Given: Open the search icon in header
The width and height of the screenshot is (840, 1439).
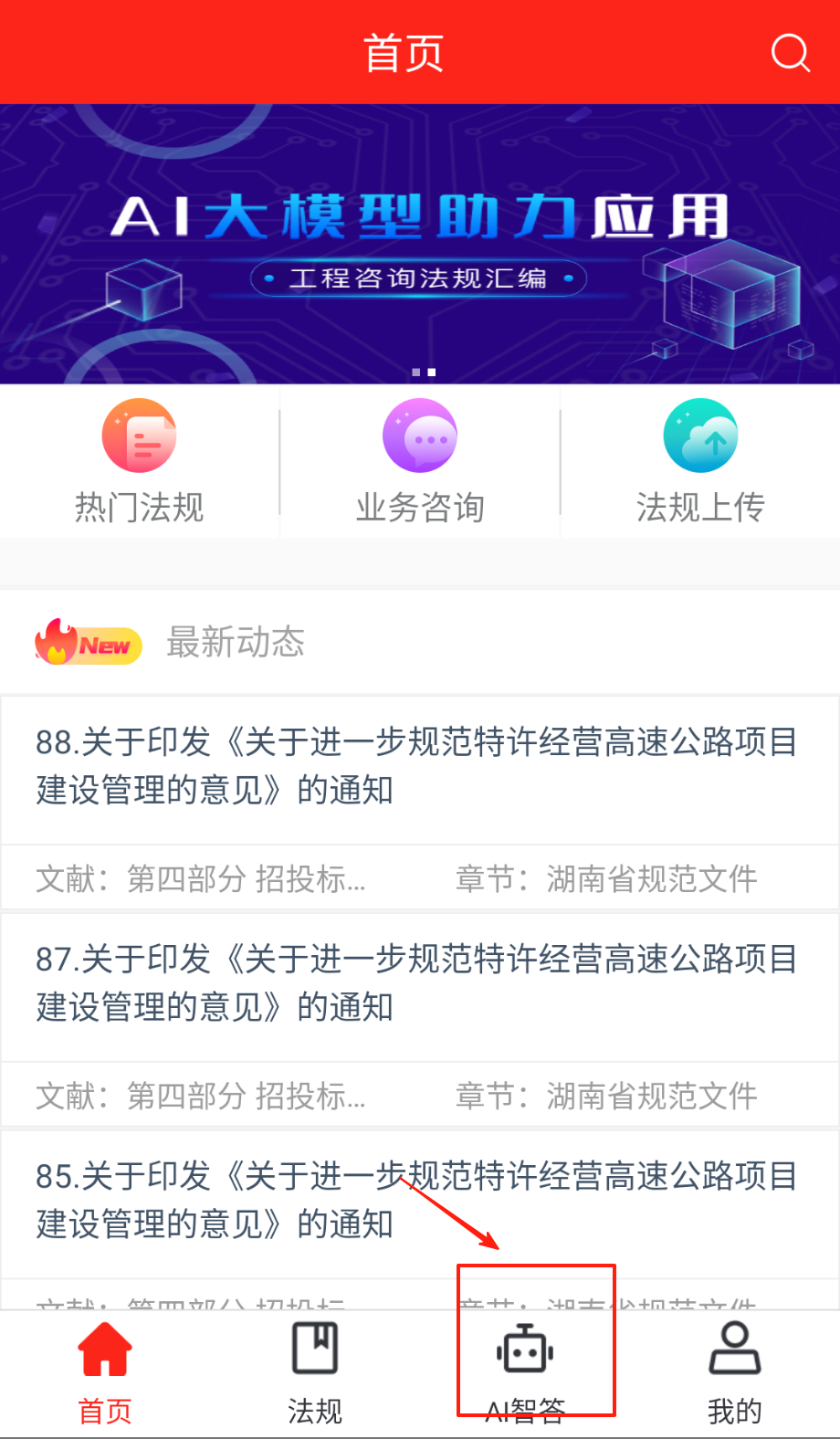Looking at the screenshot, I should (790, 53).
